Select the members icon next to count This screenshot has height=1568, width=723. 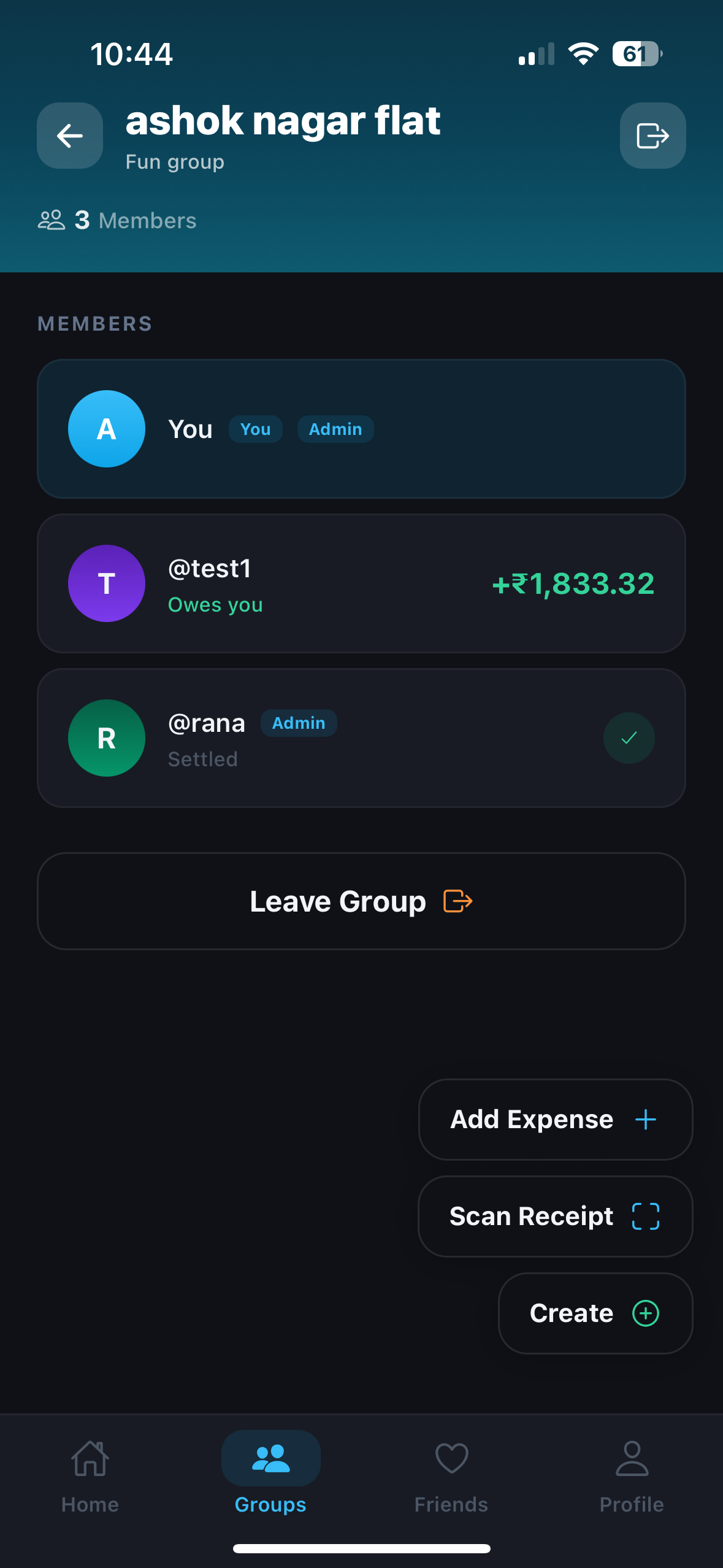(x=52, y=220)
